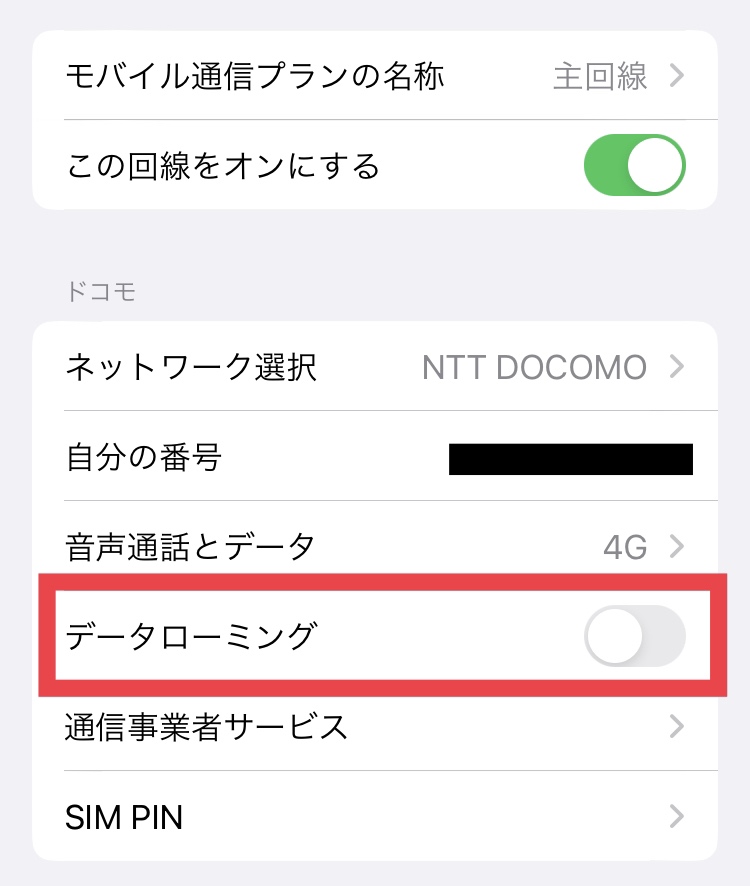Open the SIM PIN disclosure arrow
Image resolution: width=750 pixels, height=886 pixels.
point(678,817)
